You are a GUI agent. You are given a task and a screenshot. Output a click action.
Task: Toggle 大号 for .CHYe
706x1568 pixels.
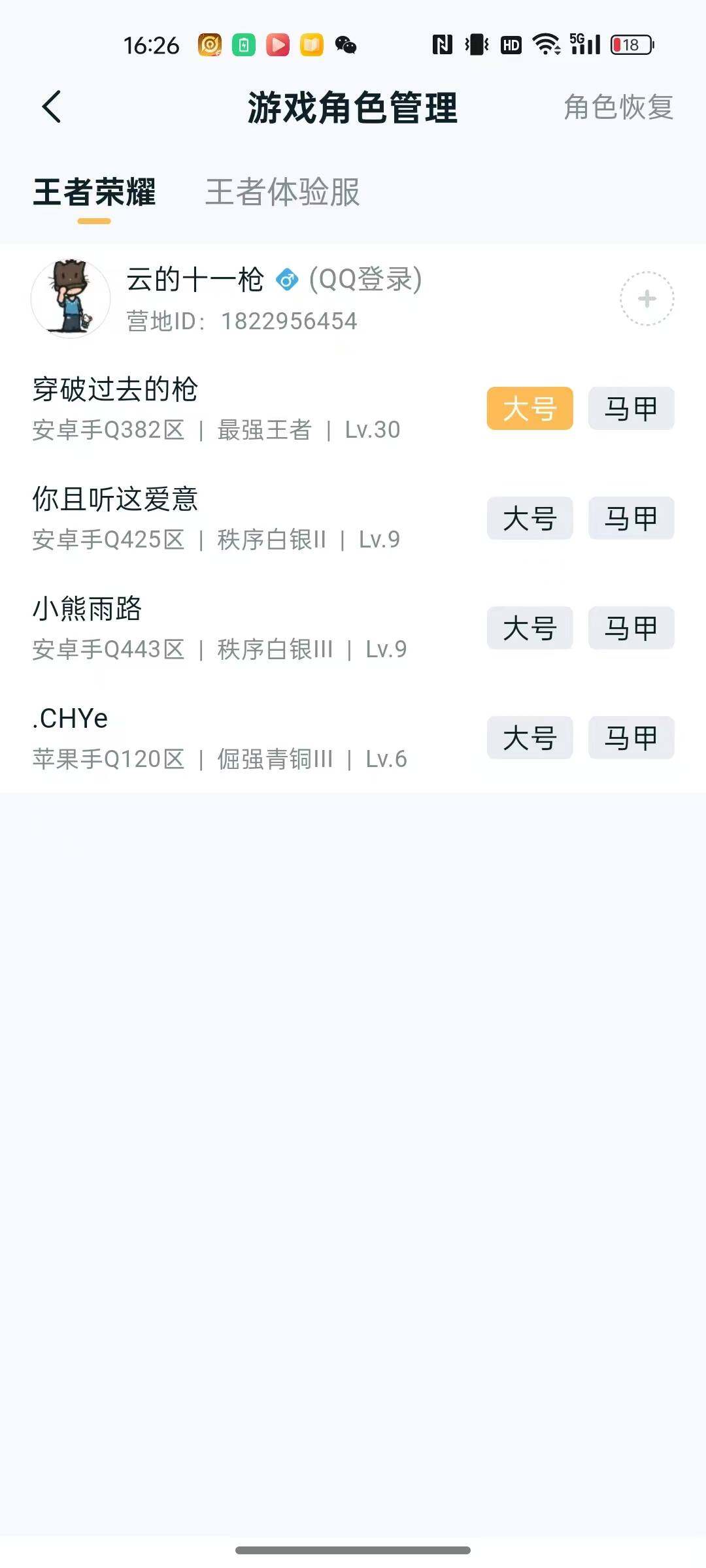[x=529, y=738]
